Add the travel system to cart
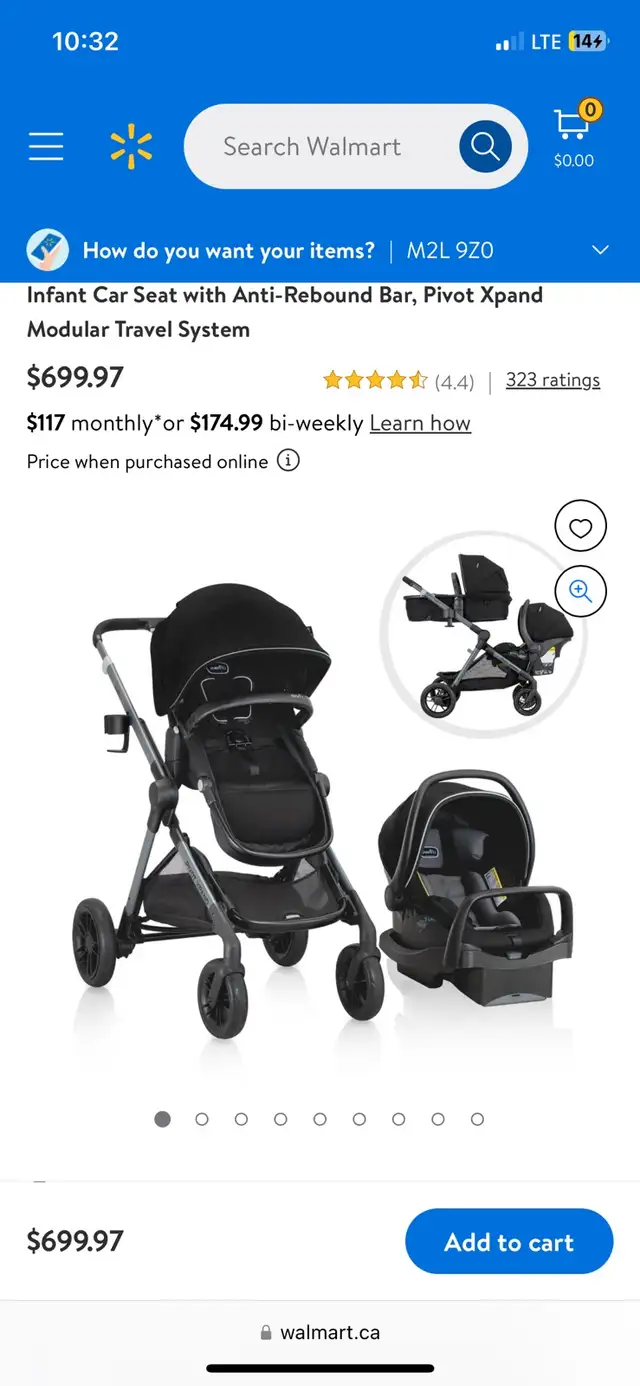Image resolution: width=640 pixels, height=1386 pixels. pos(509,1242)
